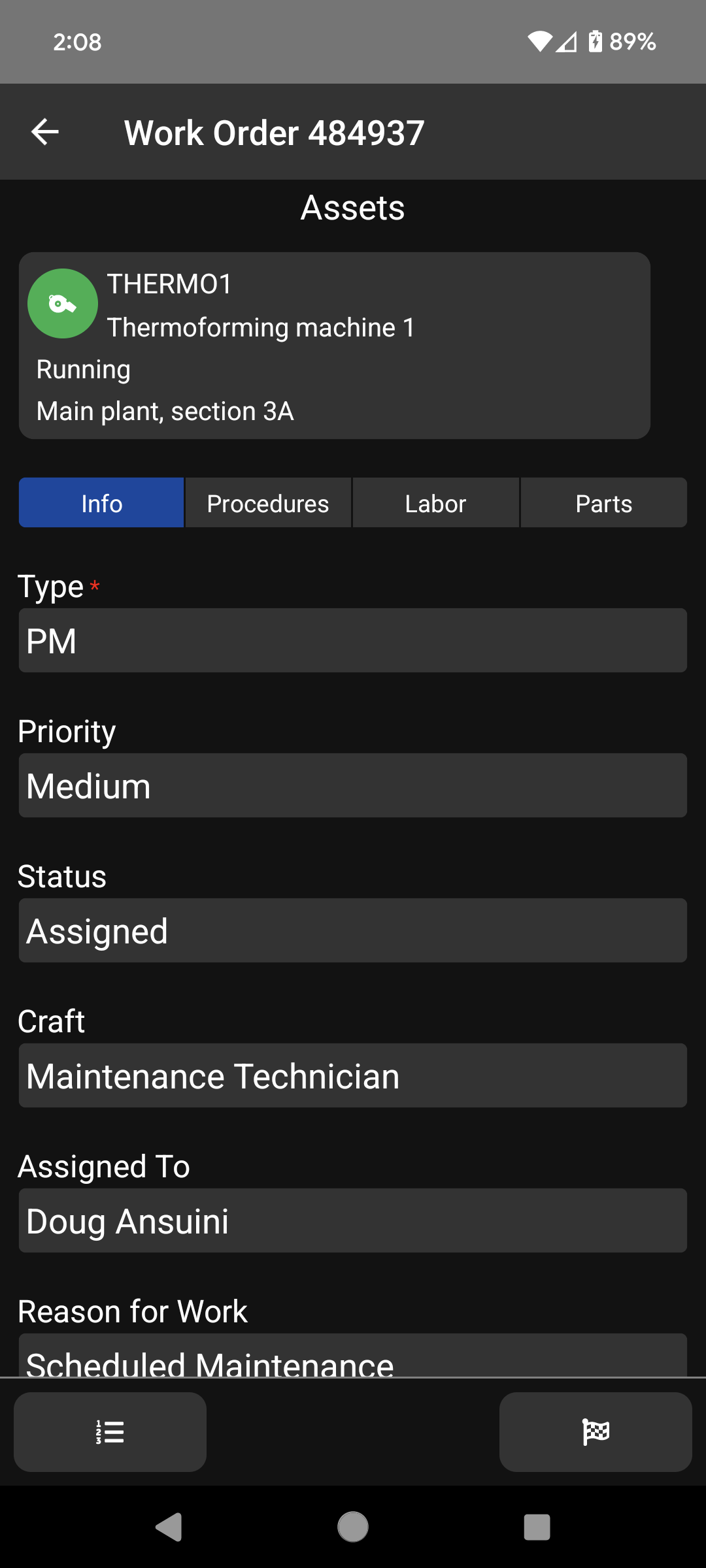Open the THERMO1 asset card

click(334, 346)
